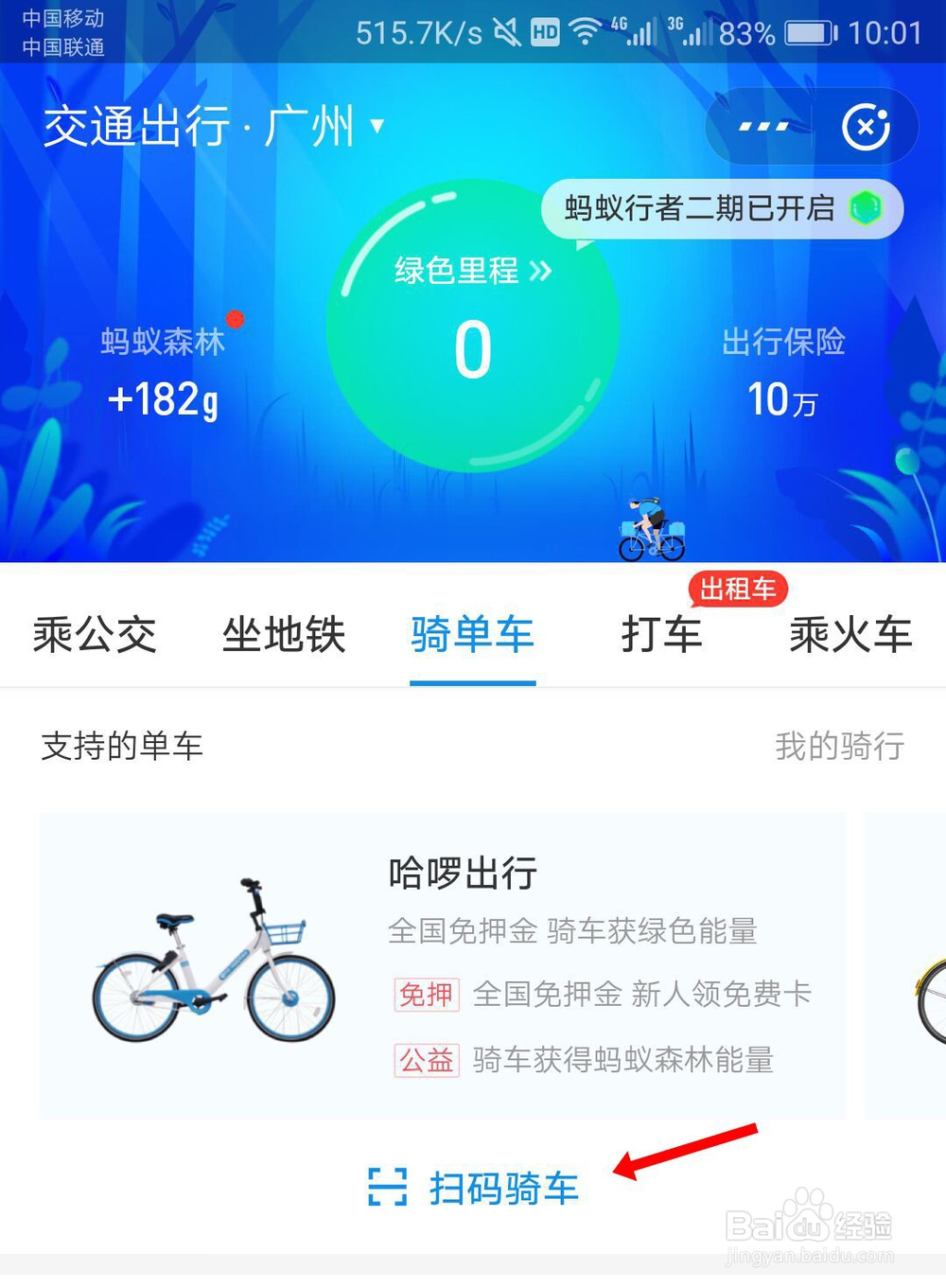Viewport: 946px width, 1288px height.
Task: Open 我的骑行 riding history
Action: coord(840,747)
